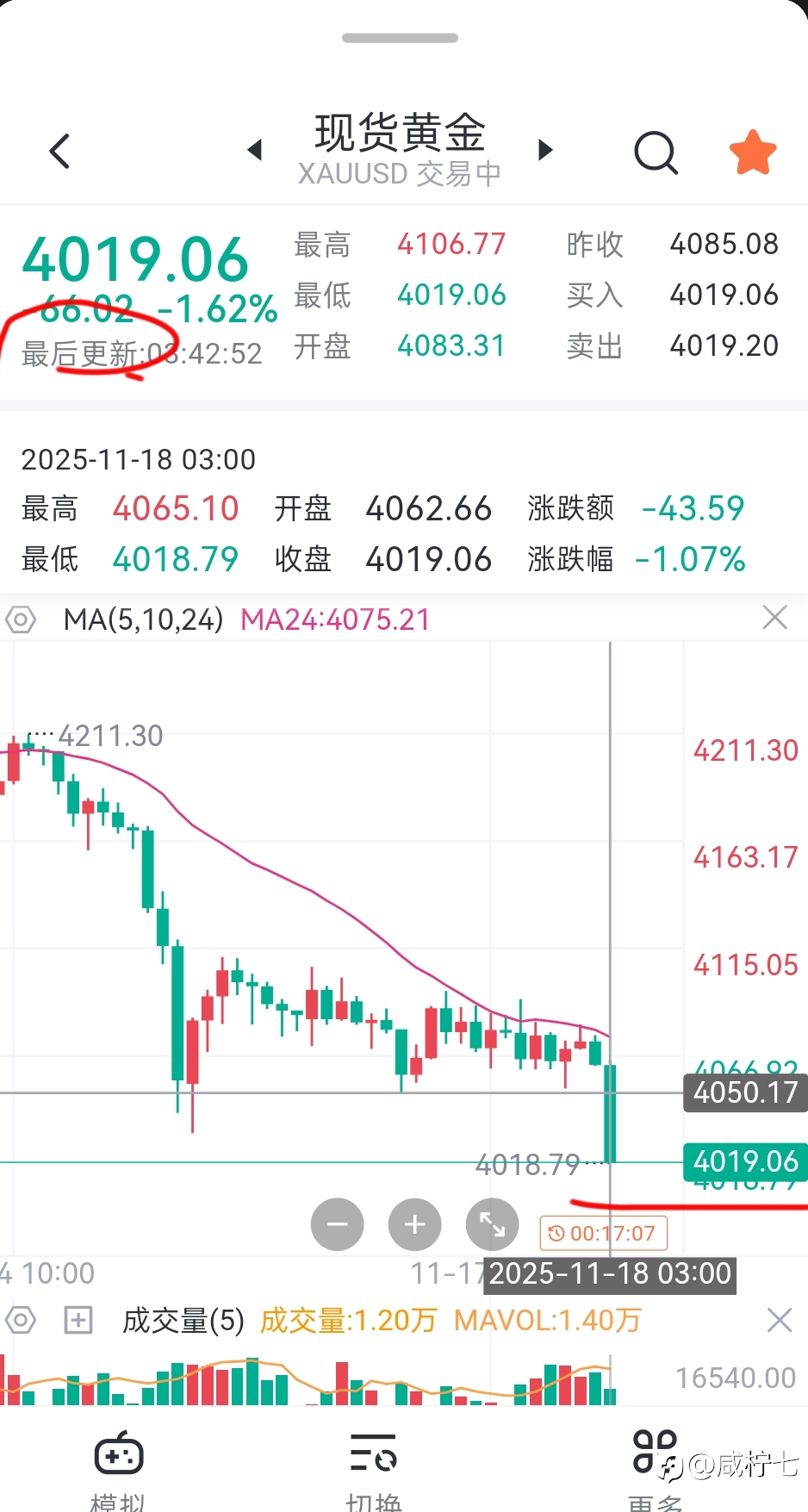This screenshot has height=1512, width=808.
Task: Toggle the orange favorite star
Action: tap(753, 152)
